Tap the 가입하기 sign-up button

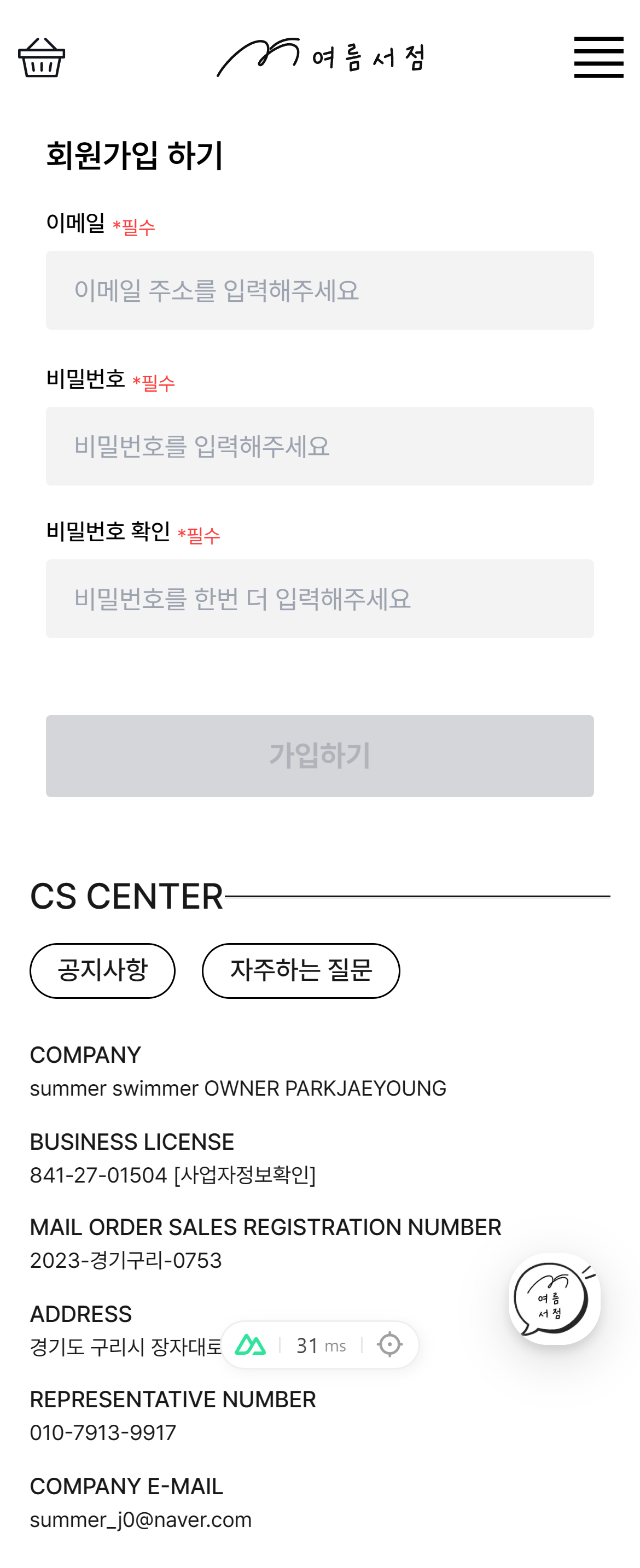pyautogui.click(x=319, y=756)
